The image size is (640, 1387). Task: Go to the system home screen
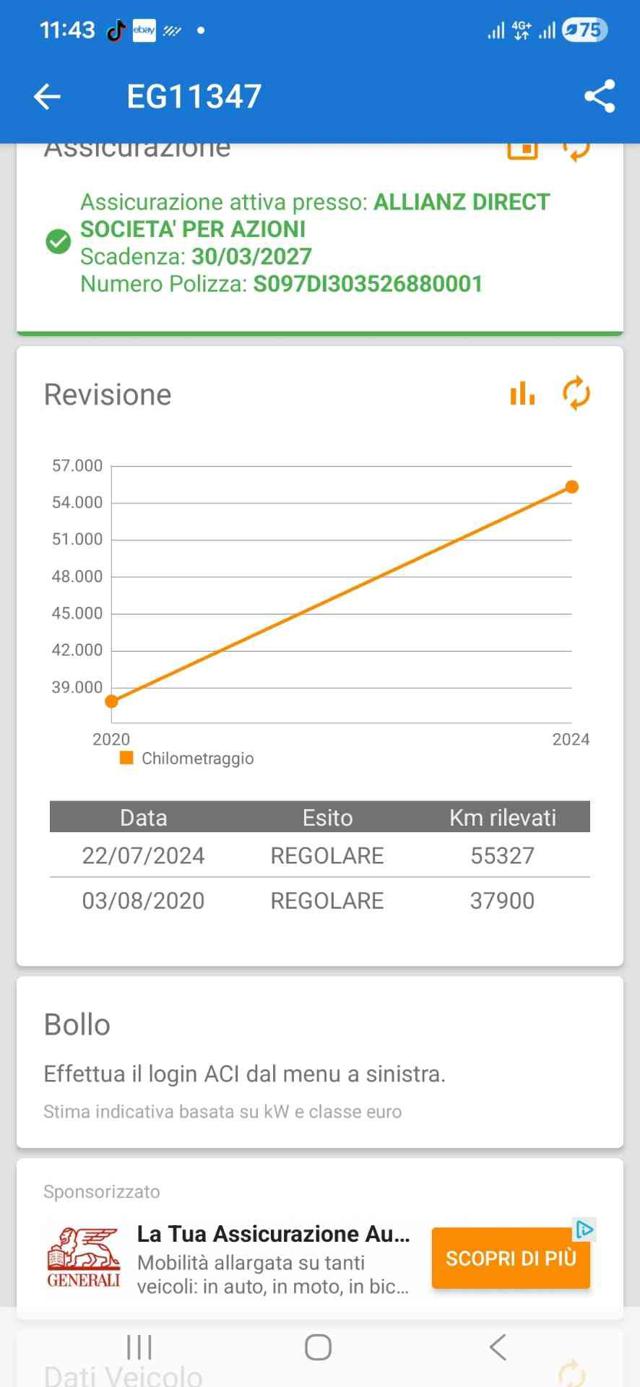(x=318, y=1347)
